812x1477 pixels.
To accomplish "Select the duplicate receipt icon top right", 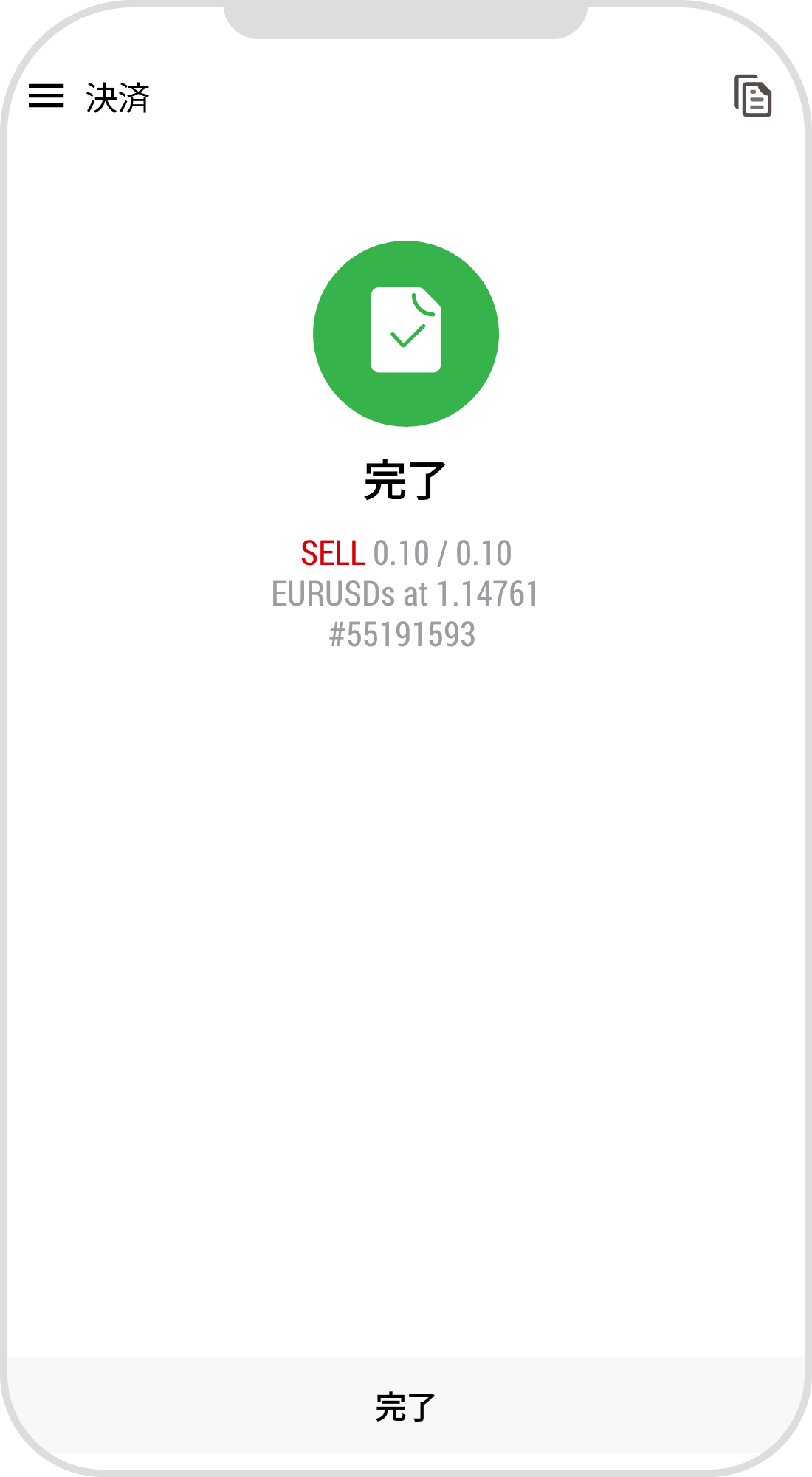I will 753,97.
